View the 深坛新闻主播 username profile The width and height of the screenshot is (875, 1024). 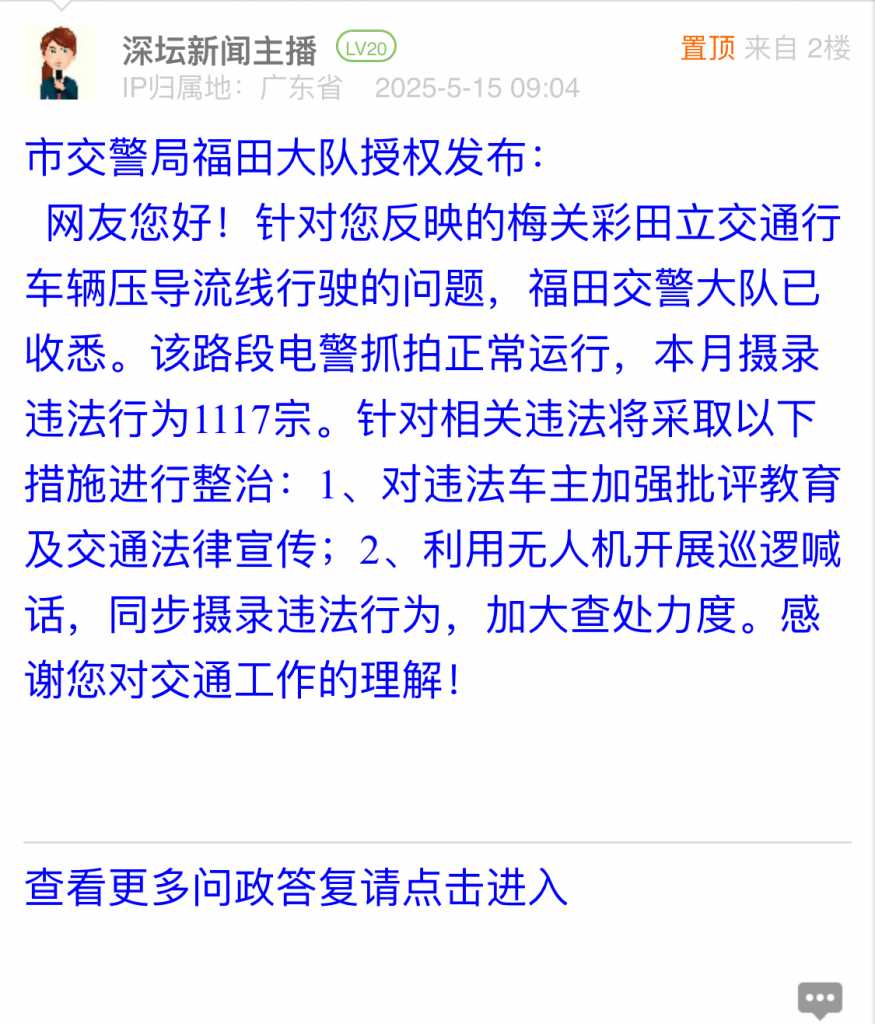pyautogui.click(x=219, y=49)
